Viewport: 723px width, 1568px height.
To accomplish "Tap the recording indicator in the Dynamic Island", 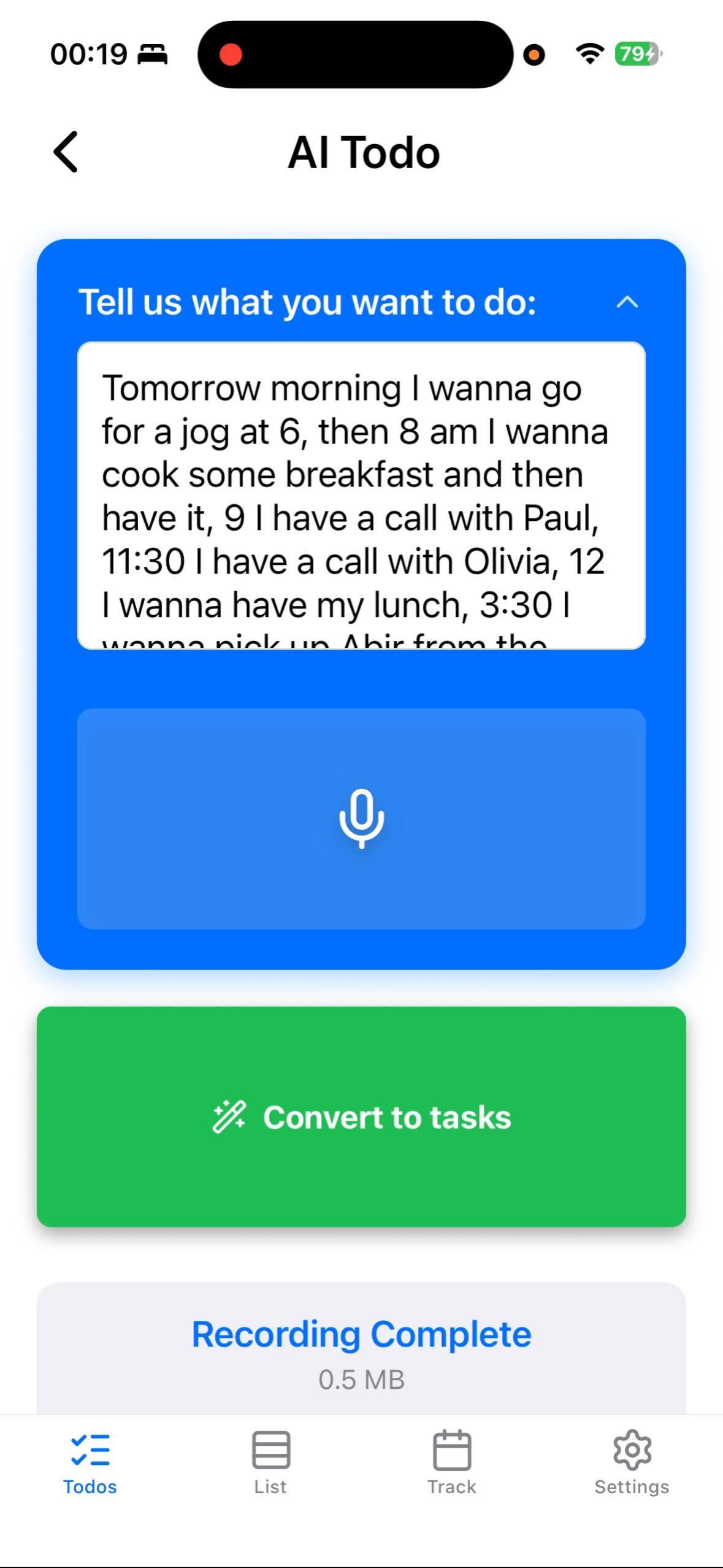I will (232, 55).
